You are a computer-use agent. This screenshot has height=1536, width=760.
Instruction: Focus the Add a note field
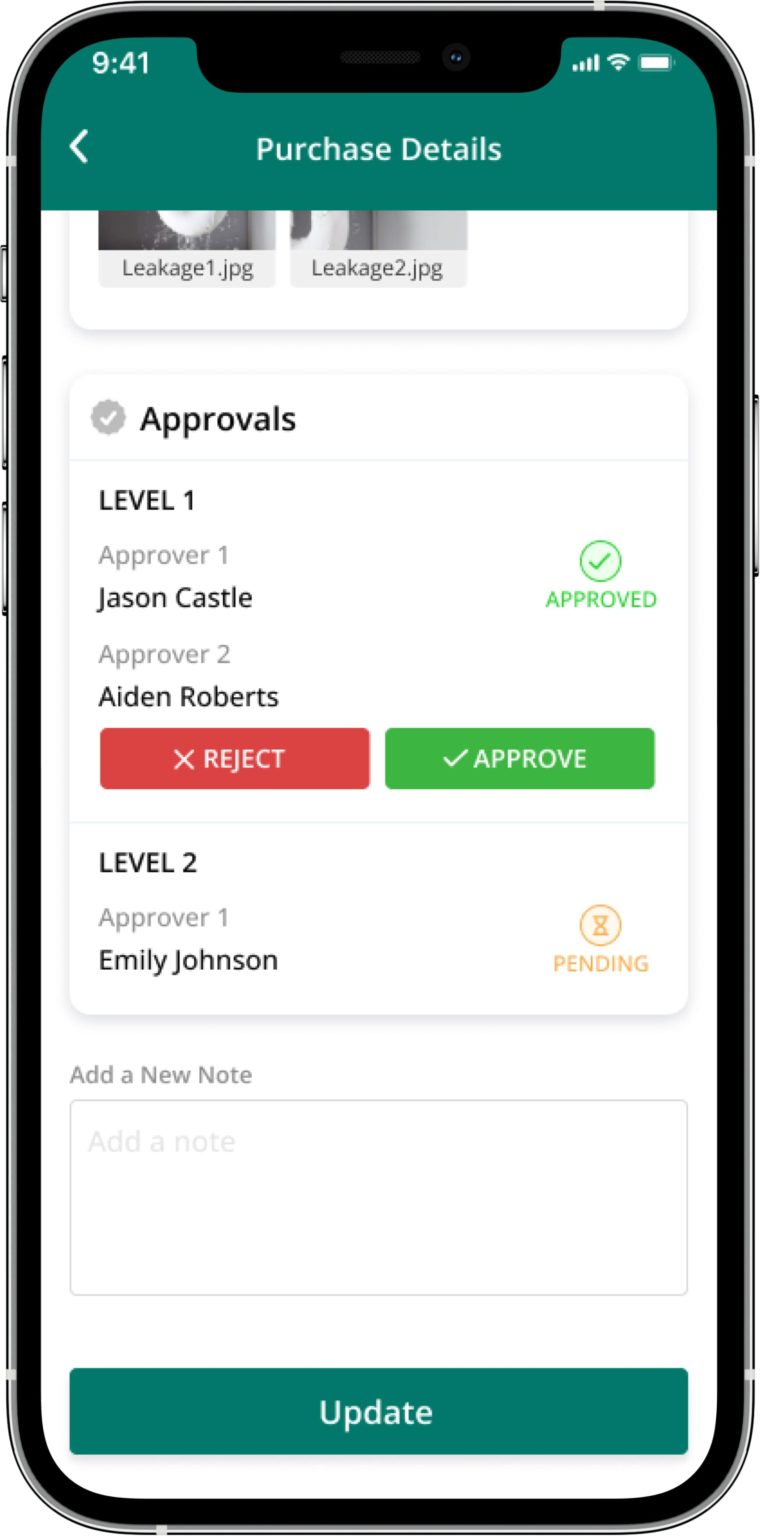(378, 1197)
